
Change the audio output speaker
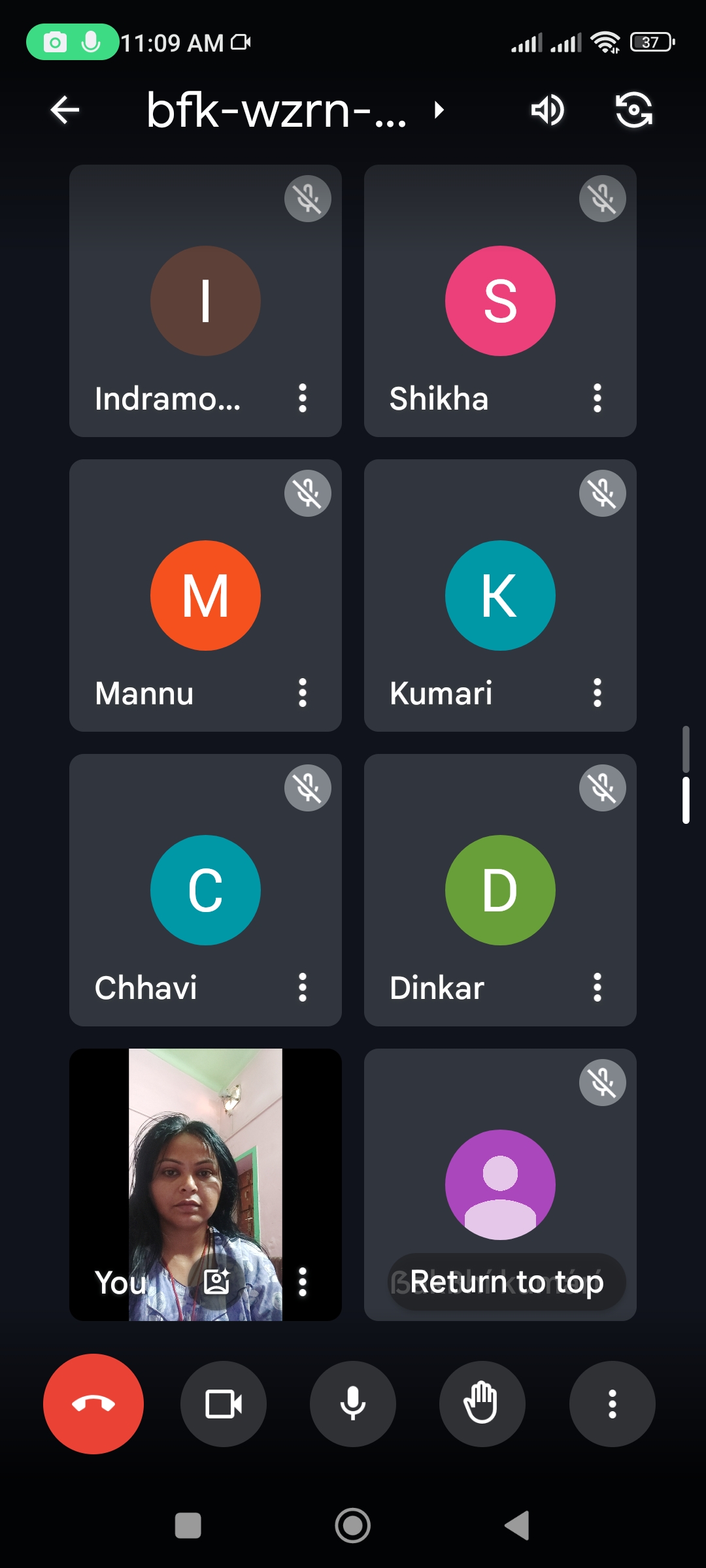(x=547, y=110)
